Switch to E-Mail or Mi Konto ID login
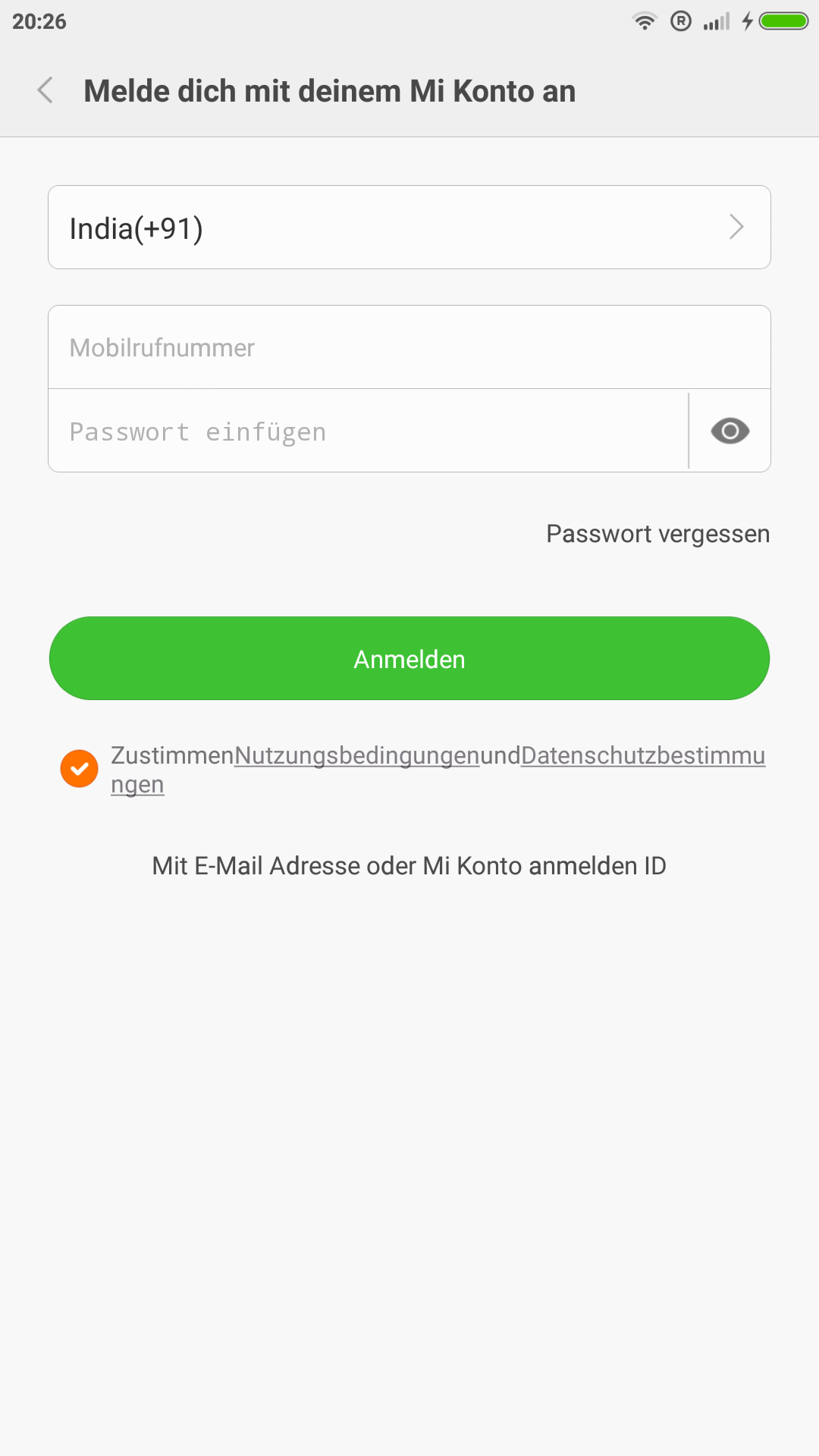 409,866
